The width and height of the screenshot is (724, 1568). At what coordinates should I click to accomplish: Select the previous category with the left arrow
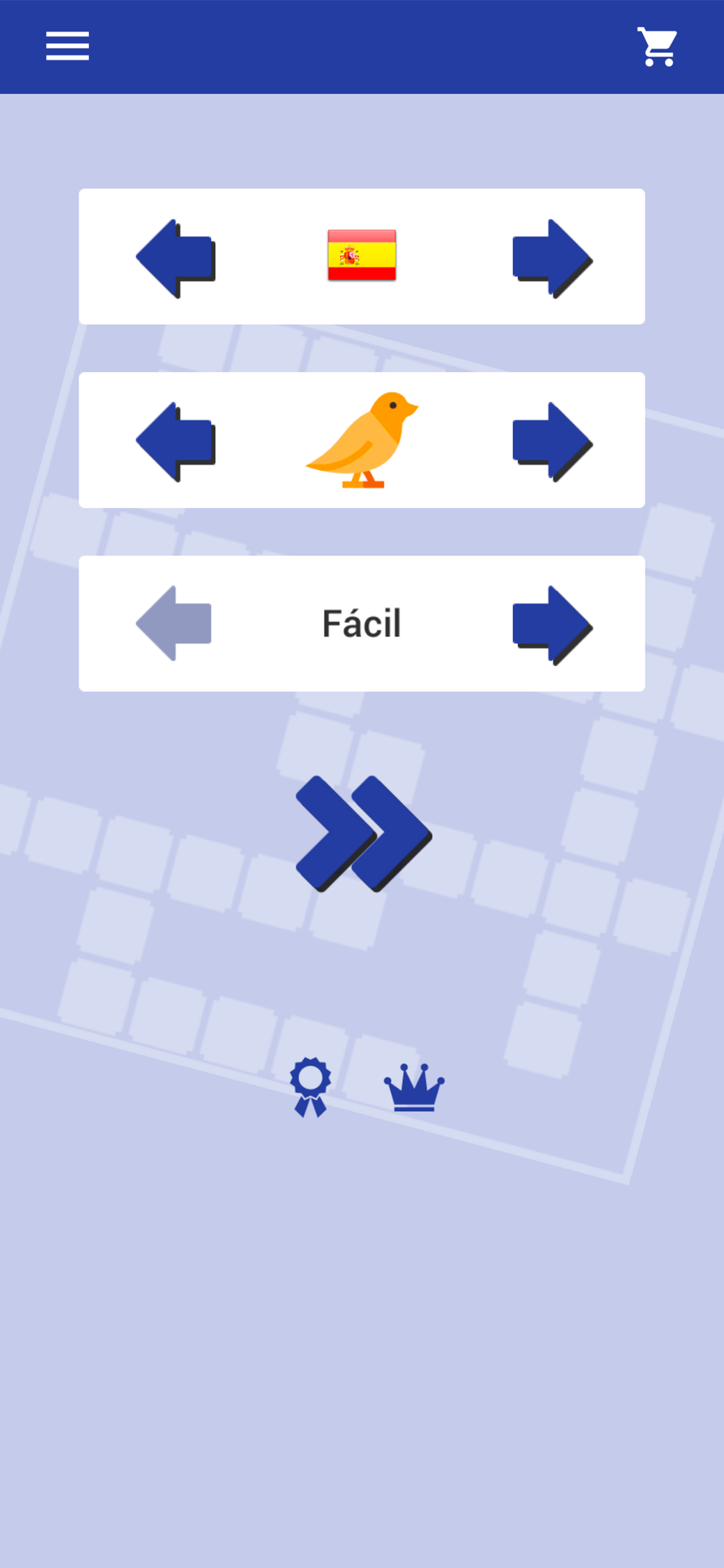(x=175, y=439)
